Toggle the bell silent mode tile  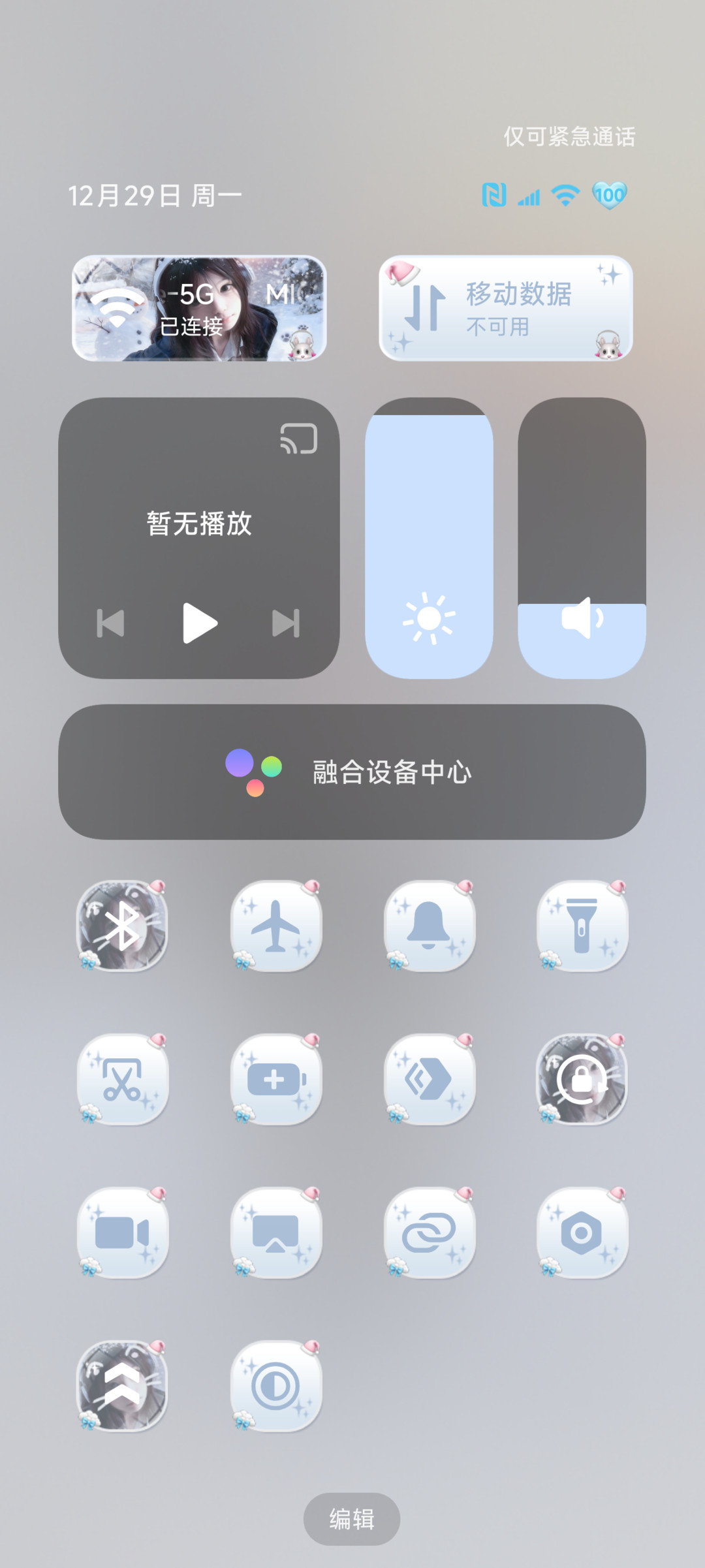pos(430,926)
